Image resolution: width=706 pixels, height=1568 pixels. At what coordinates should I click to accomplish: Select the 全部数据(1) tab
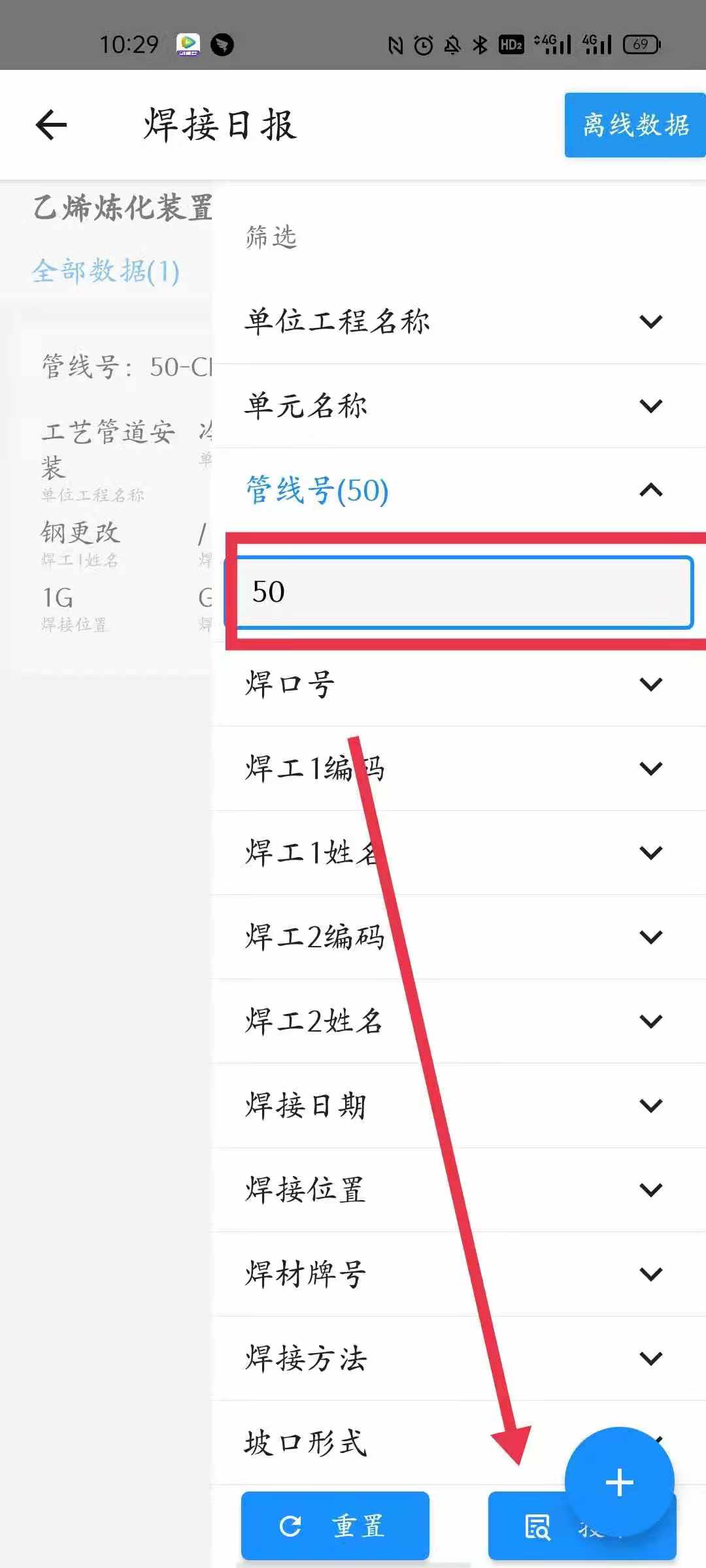[106, 271]
